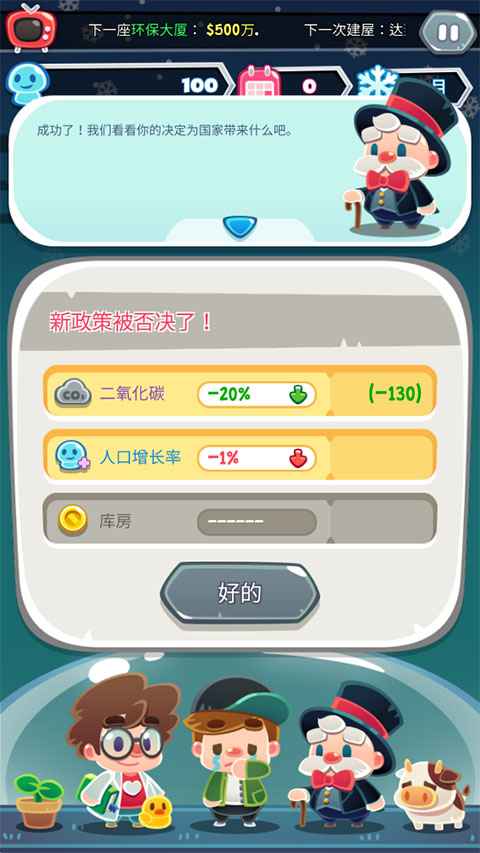Viewport: 480px width, 853px height.
Task: Advance dialogue with the blue arrow
Action: [239, 227]
